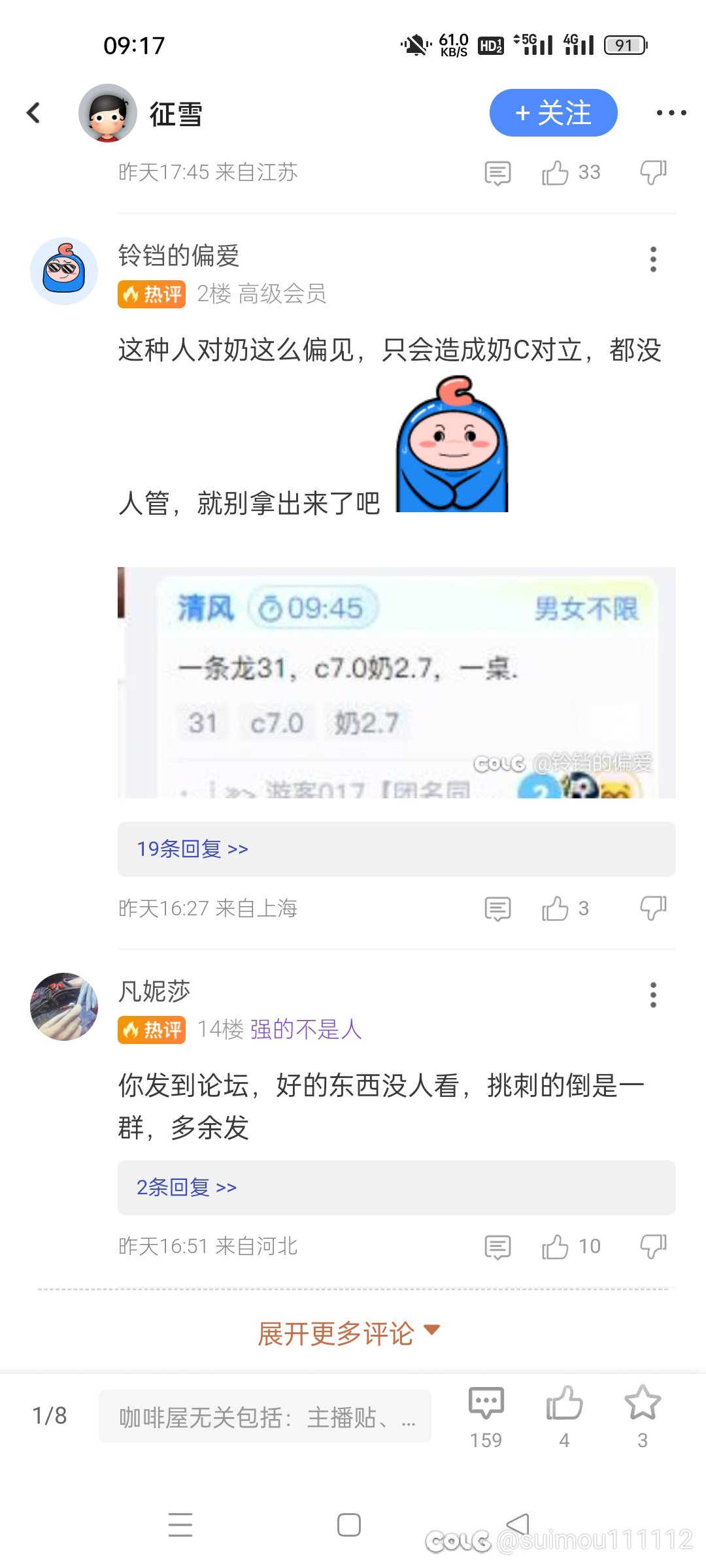
Task: Tap the comment input box at bottom
Action: point(265,1416)
